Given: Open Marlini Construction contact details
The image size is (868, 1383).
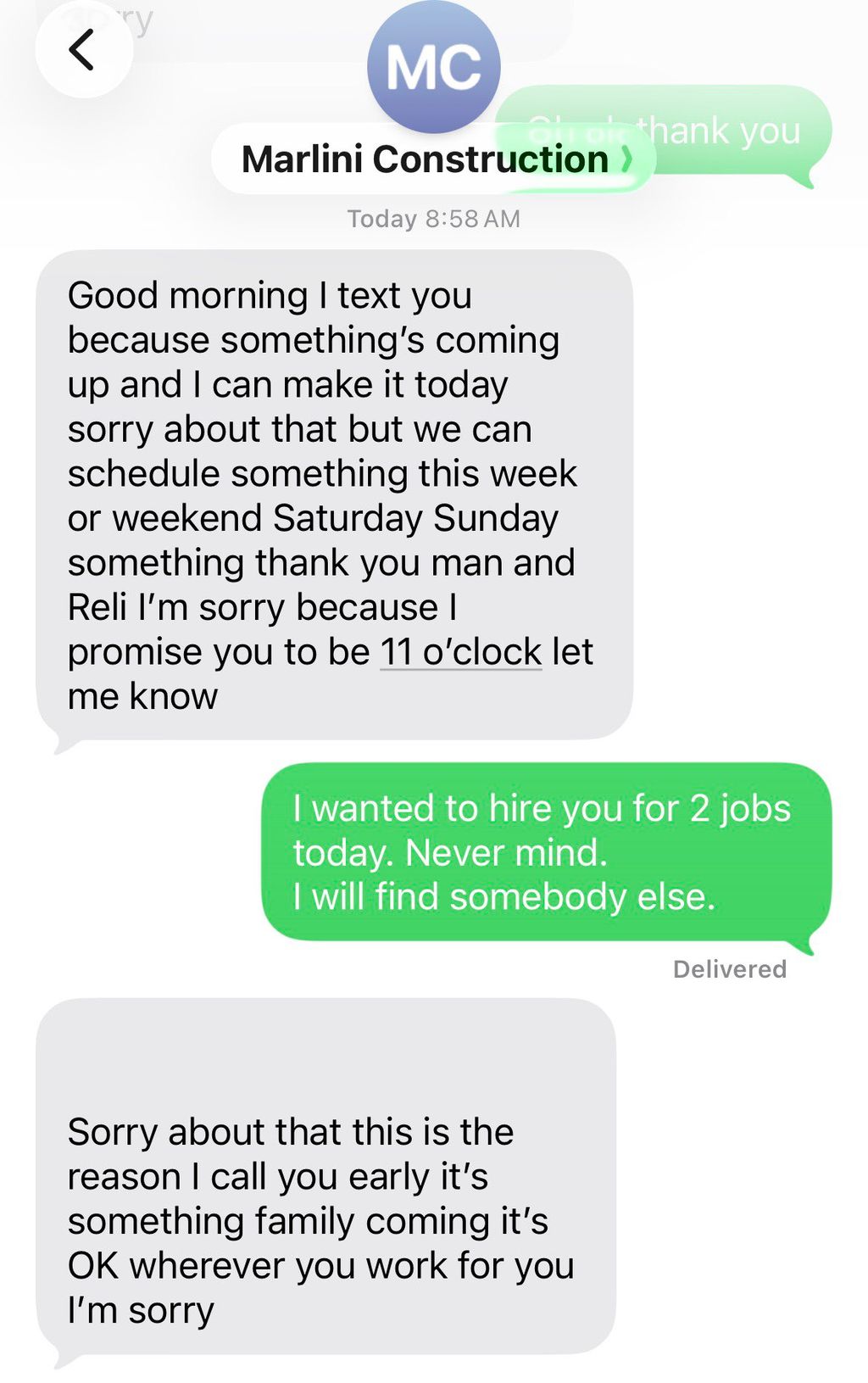Looking at the screenshot, I should coord(432,159).
